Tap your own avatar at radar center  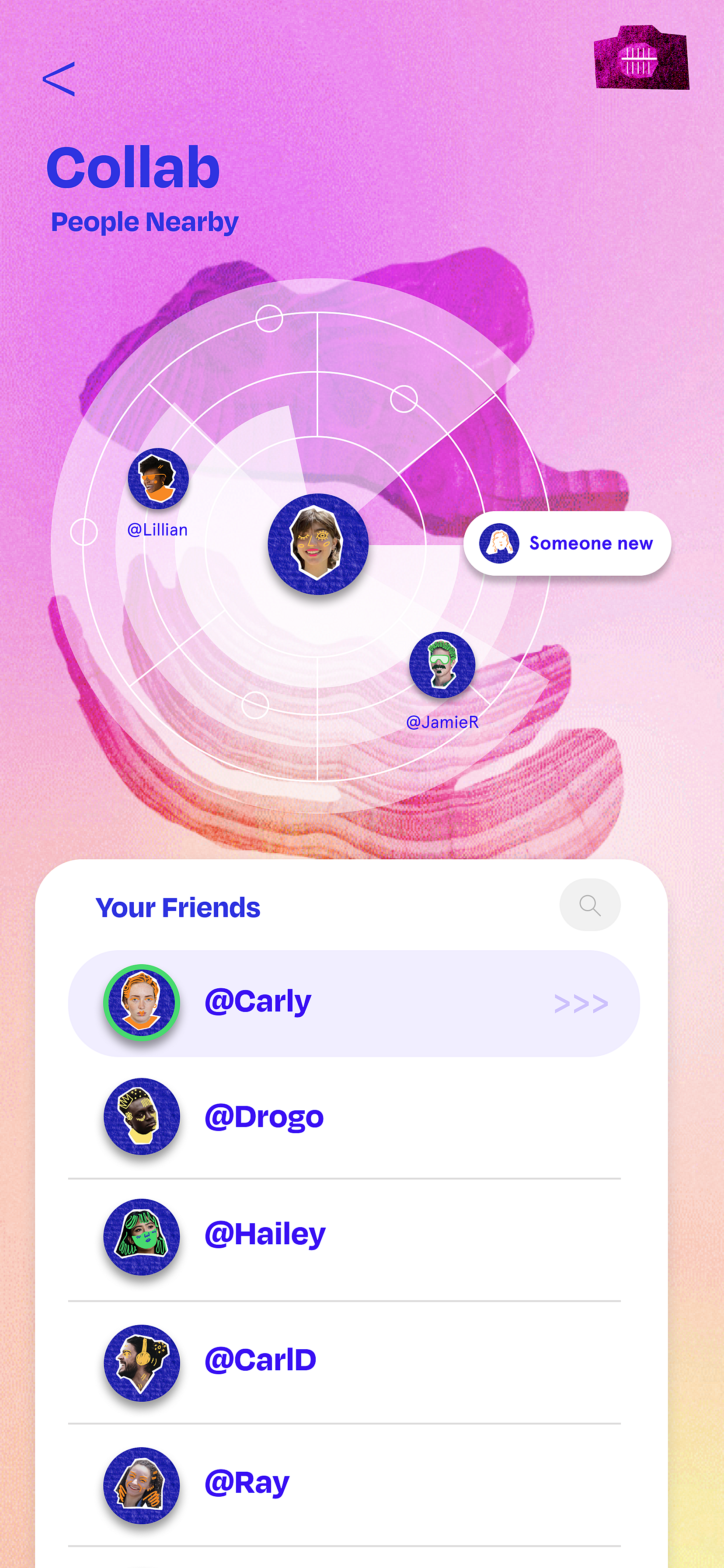click(x=317, y=543)
